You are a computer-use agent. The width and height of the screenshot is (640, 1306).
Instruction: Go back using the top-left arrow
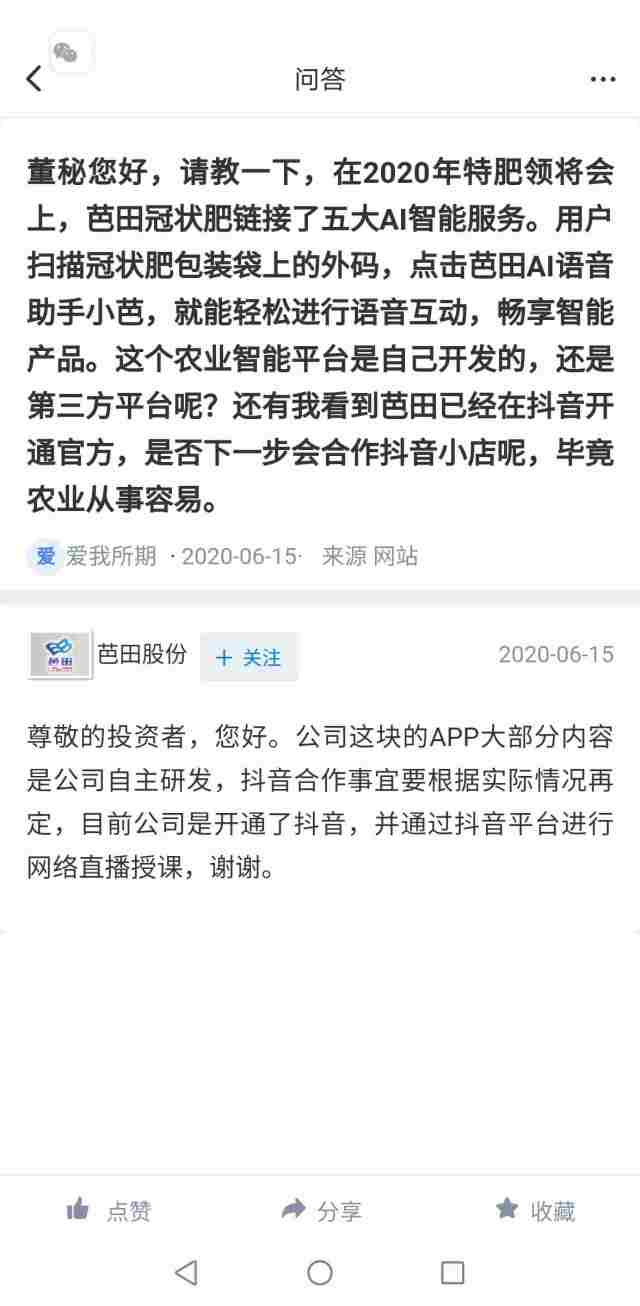click(34, 79)
